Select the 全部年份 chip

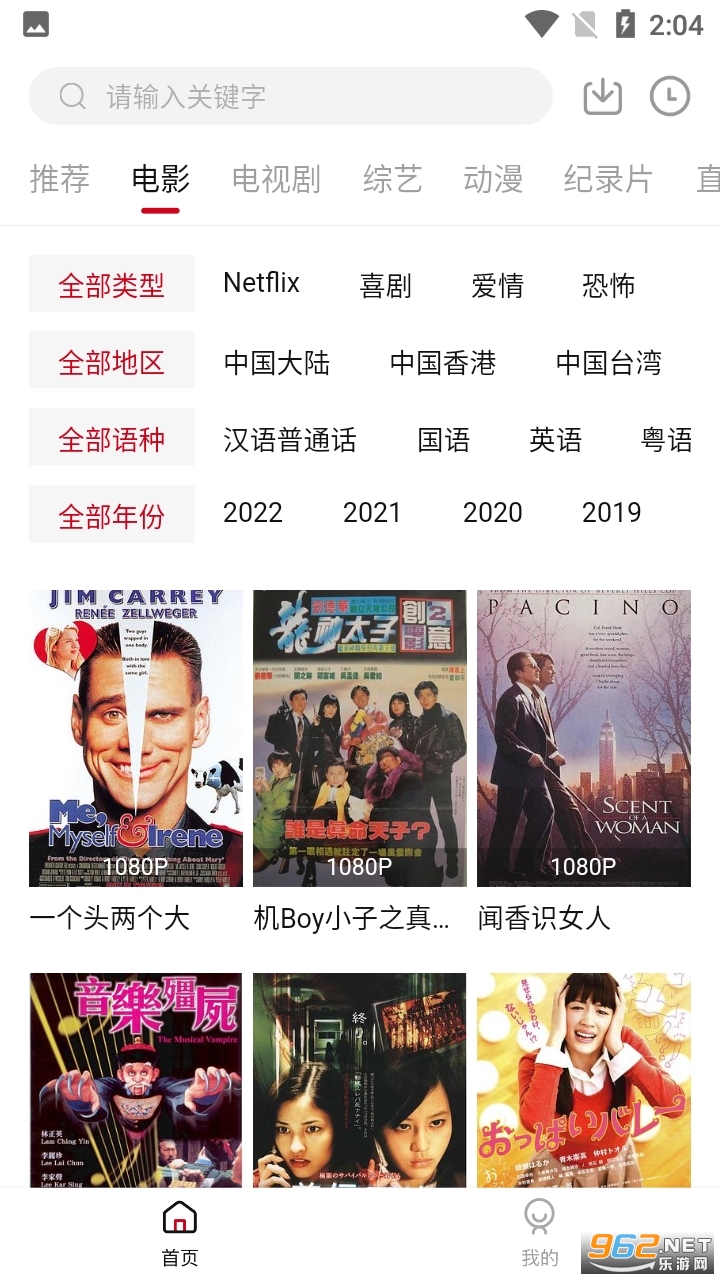point(111,516)
